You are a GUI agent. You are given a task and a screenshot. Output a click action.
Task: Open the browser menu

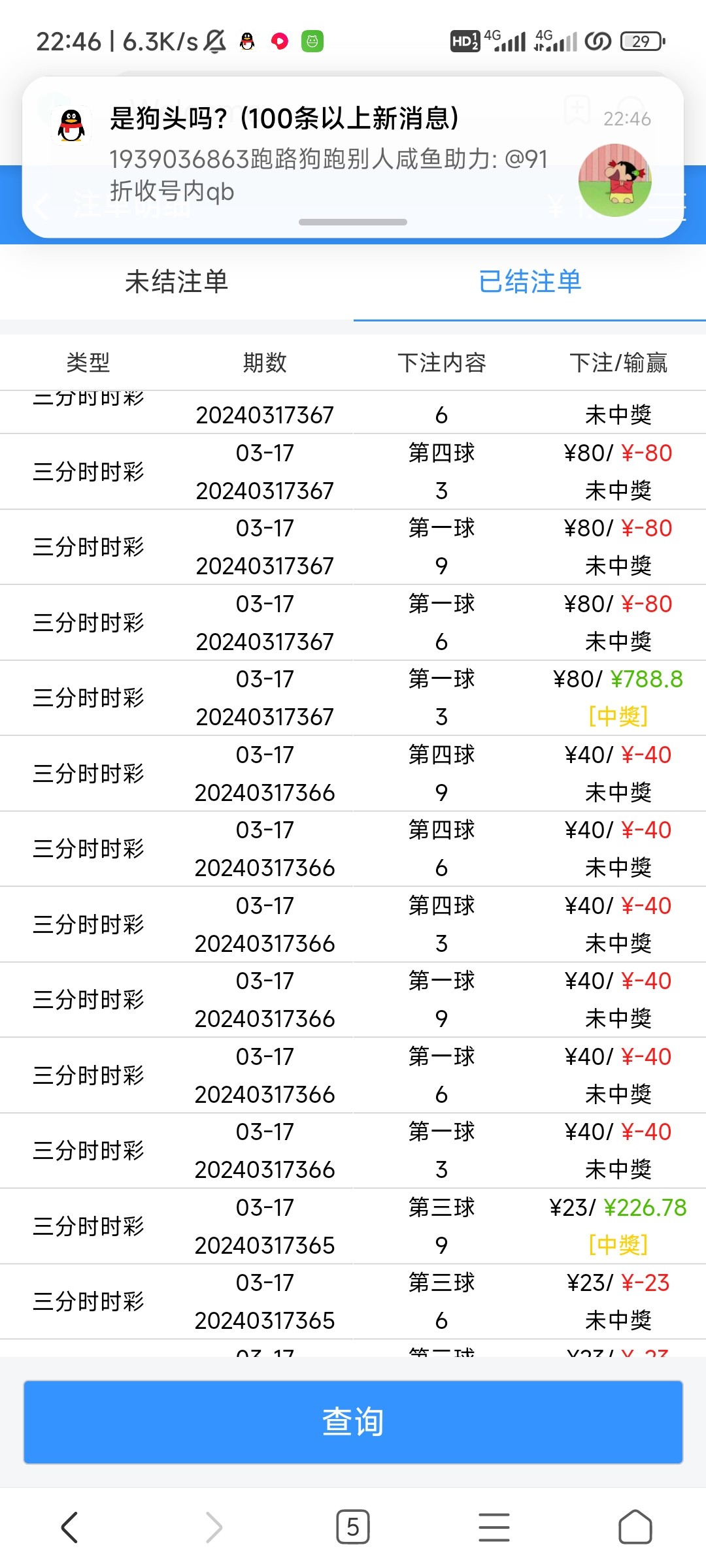[x=494, y=1527]
